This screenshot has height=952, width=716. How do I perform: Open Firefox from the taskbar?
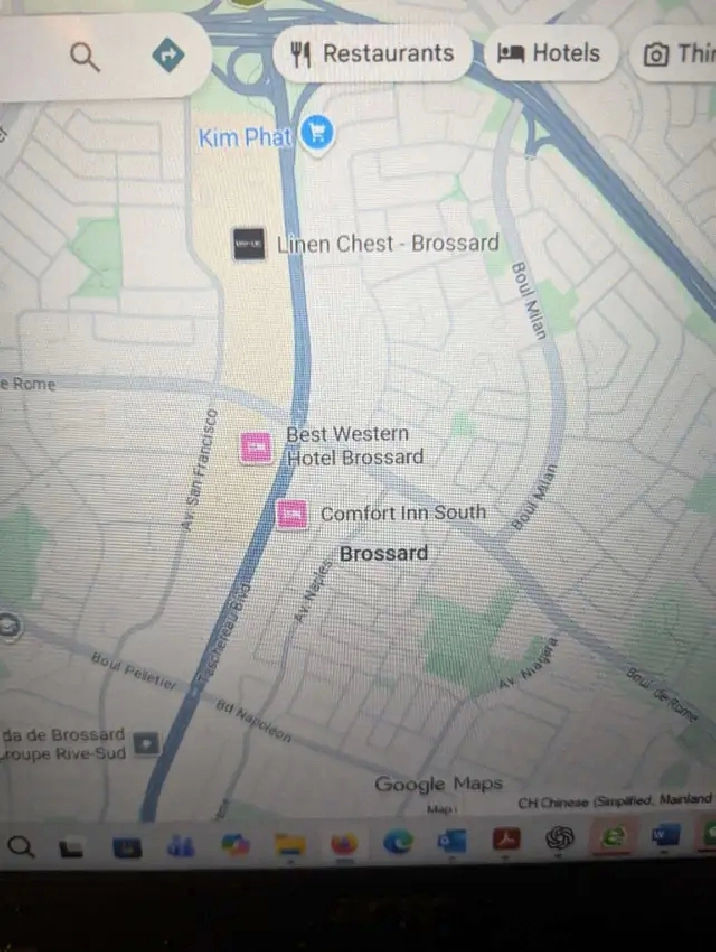pos(344,845)
